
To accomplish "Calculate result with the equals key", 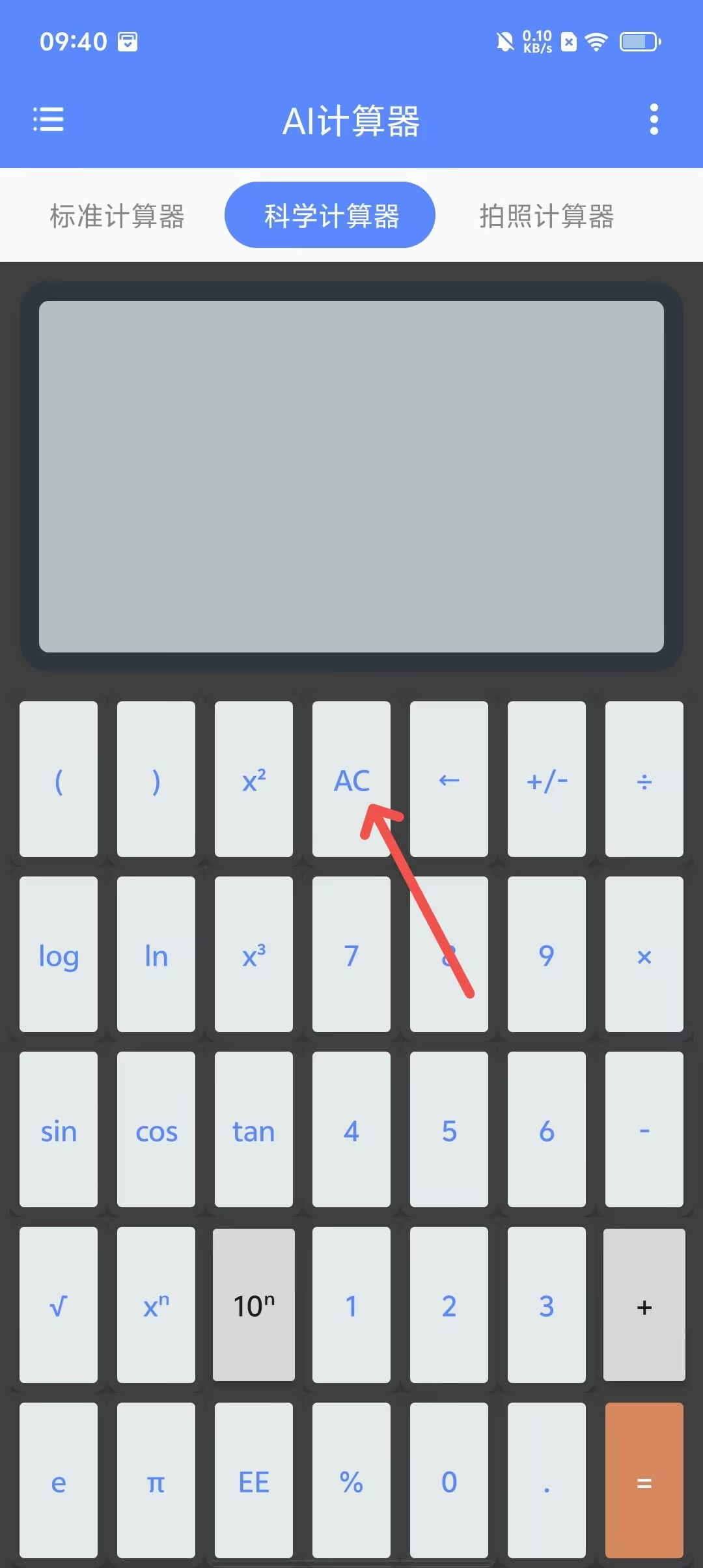I will 644,1481.
